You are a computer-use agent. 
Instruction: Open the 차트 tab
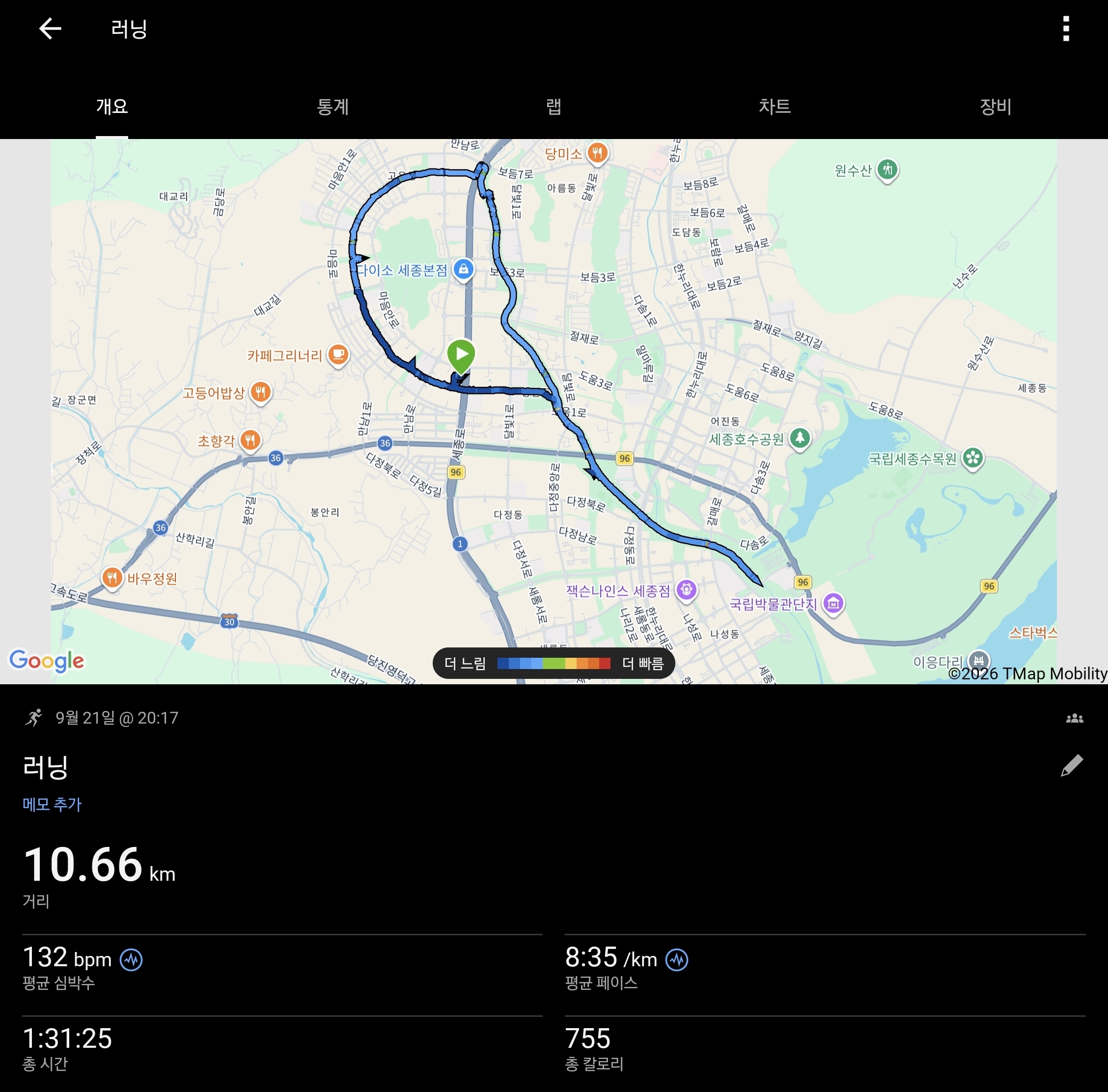tap(775, 107)
